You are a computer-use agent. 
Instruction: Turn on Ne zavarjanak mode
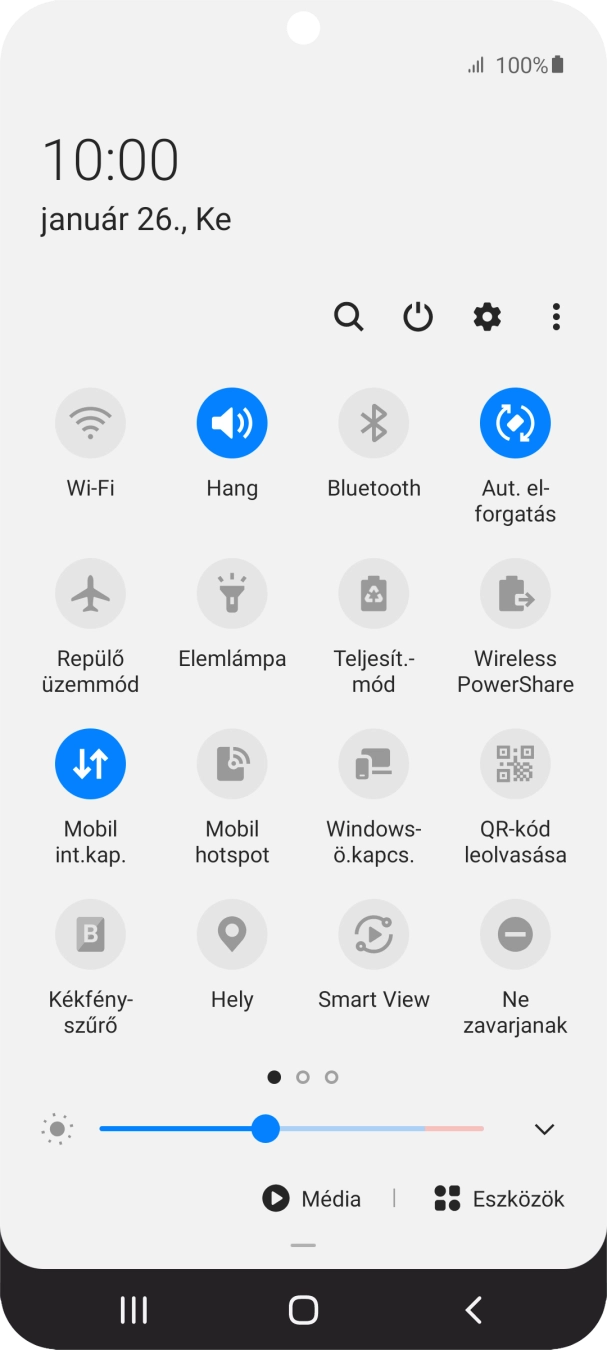point(515,935)
